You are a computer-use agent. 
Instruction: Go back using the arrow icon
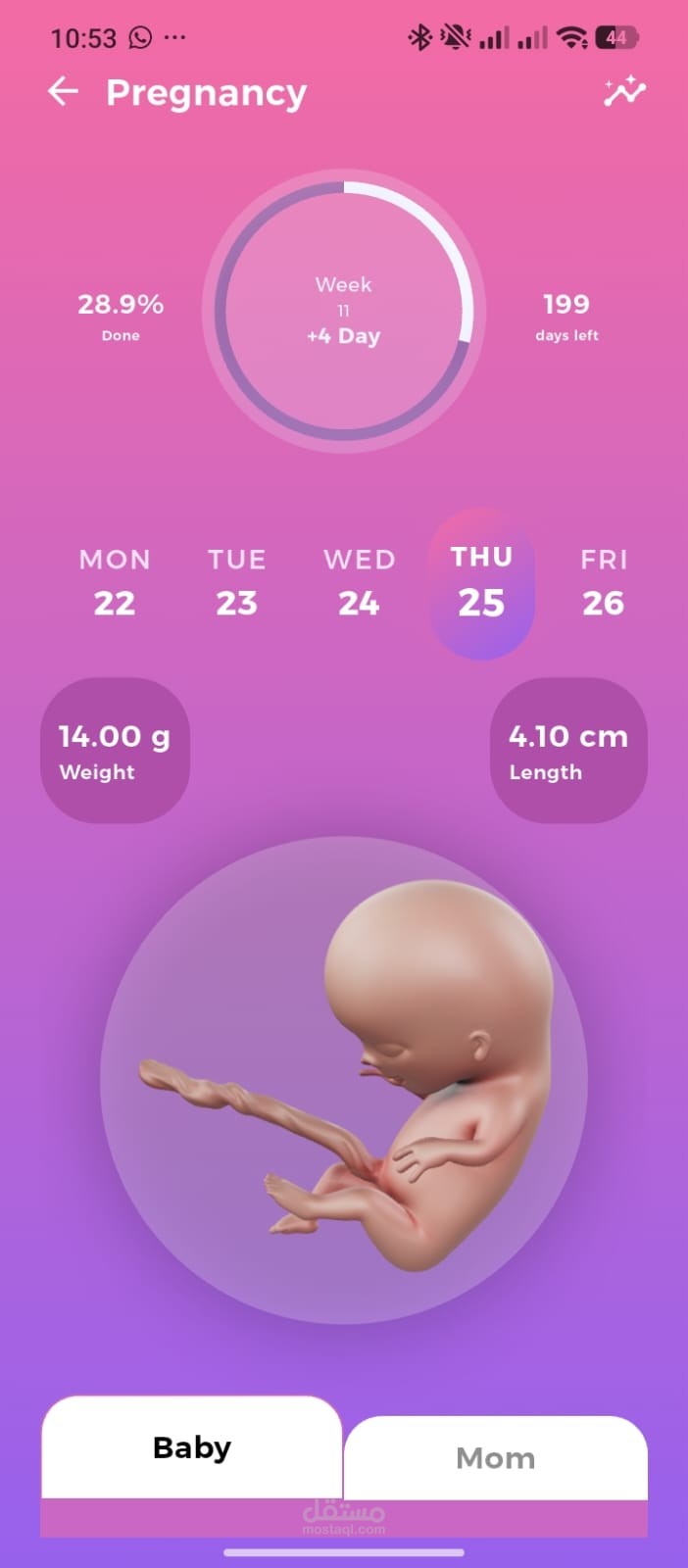coord(63,92)
